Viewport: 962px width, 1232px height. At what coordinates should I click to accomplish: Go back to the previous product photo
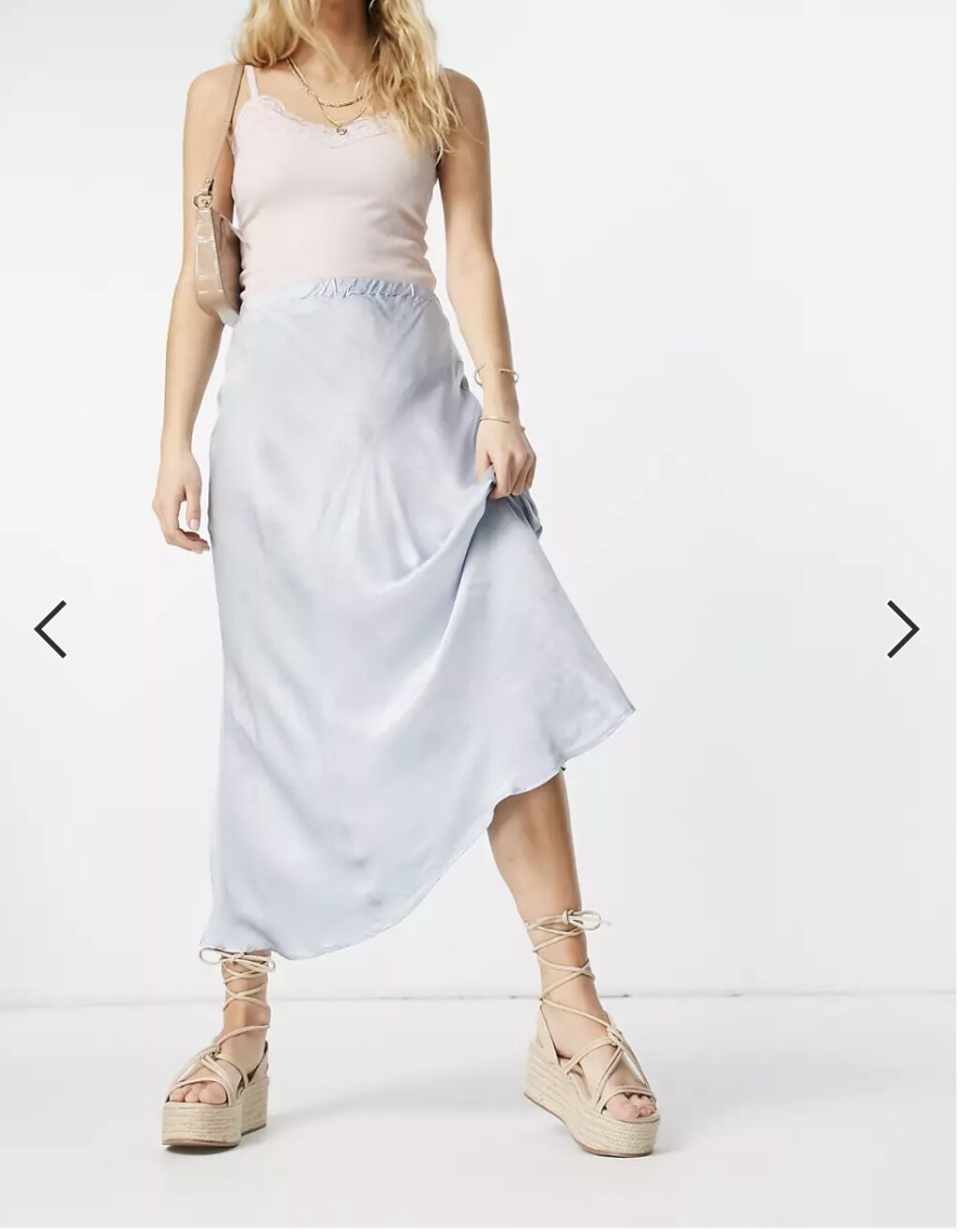[x=51, y=628]
